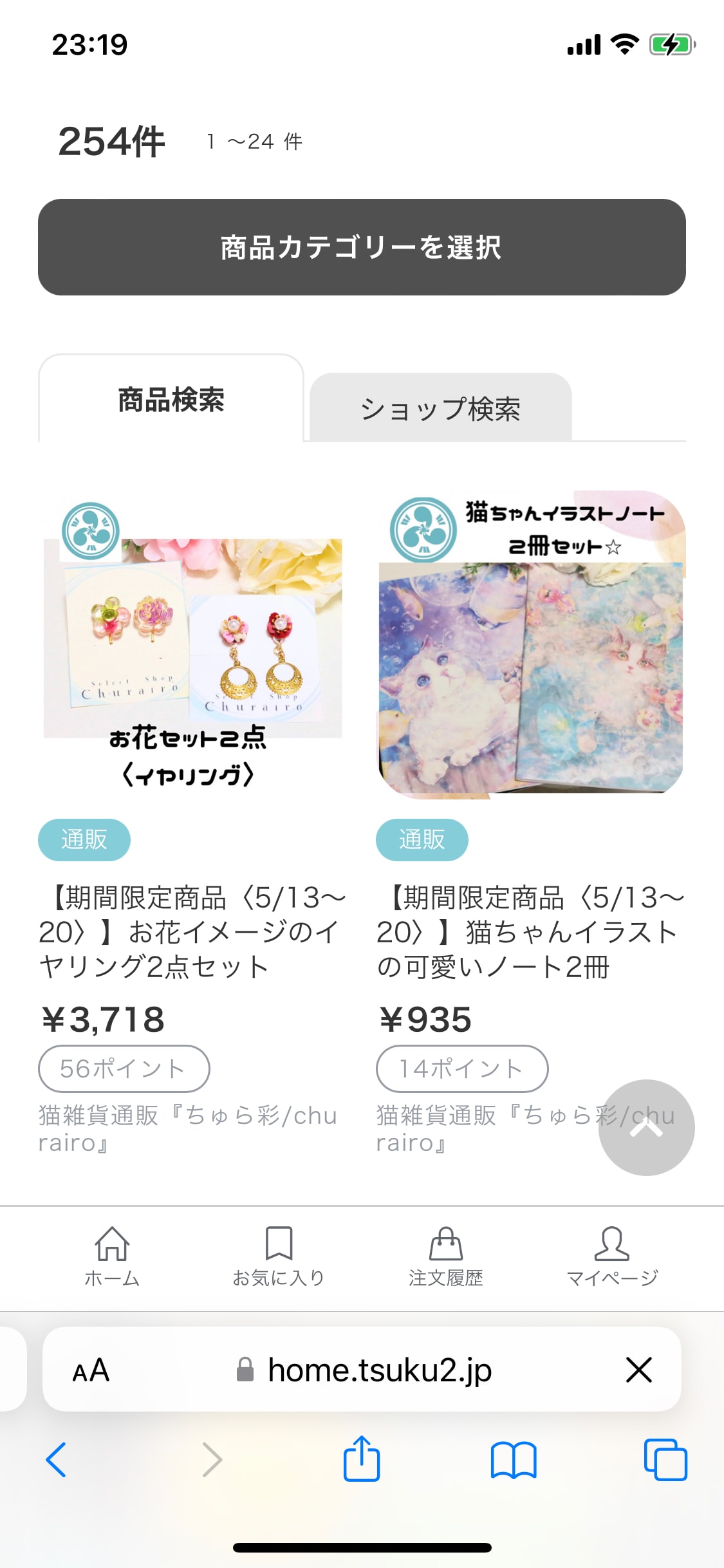The width and height of the screenshot is (724, 1568).
Task: Tap the home.tsuku2.jp address bar
Action: (380, 1370)
